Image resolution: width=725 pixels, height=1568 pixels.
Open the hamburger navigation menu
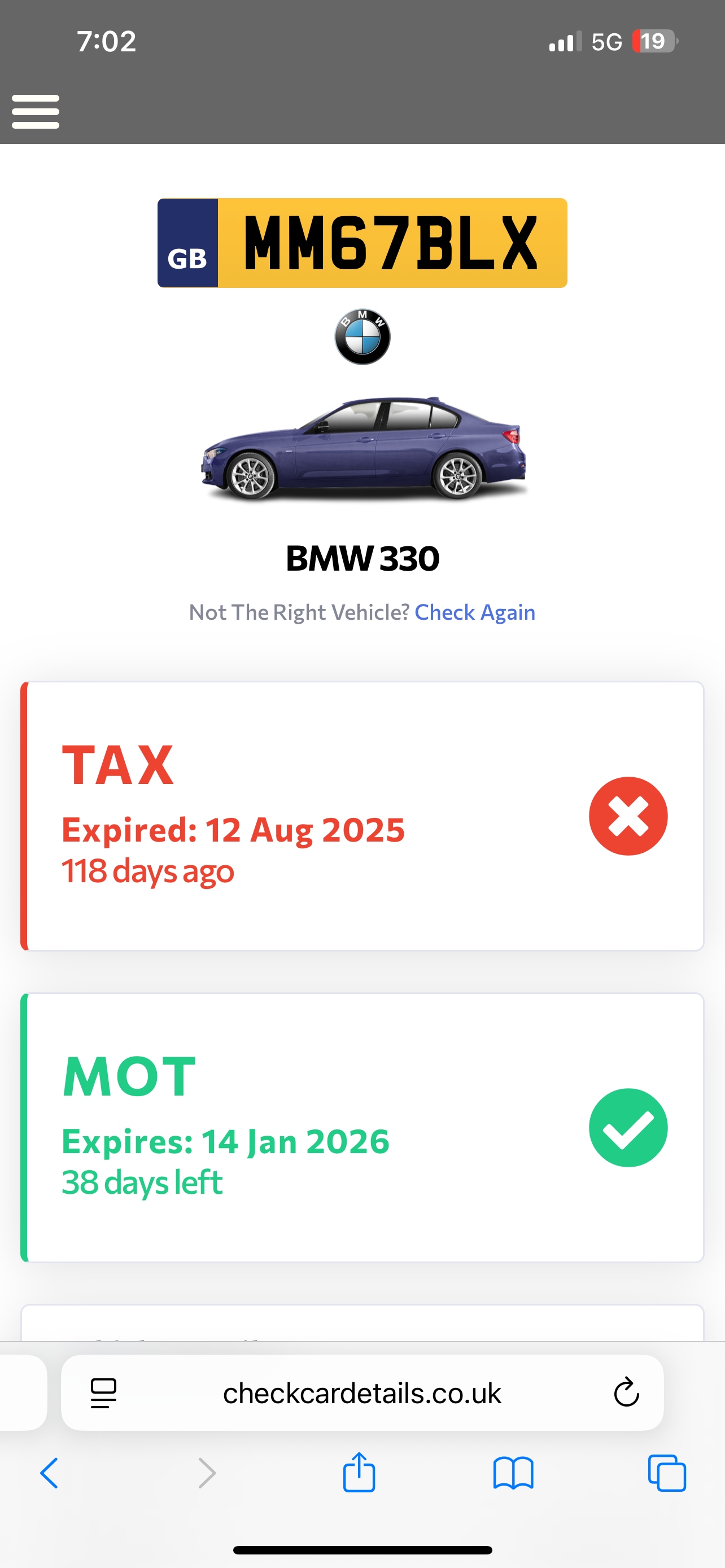click(x=36, y=111)
